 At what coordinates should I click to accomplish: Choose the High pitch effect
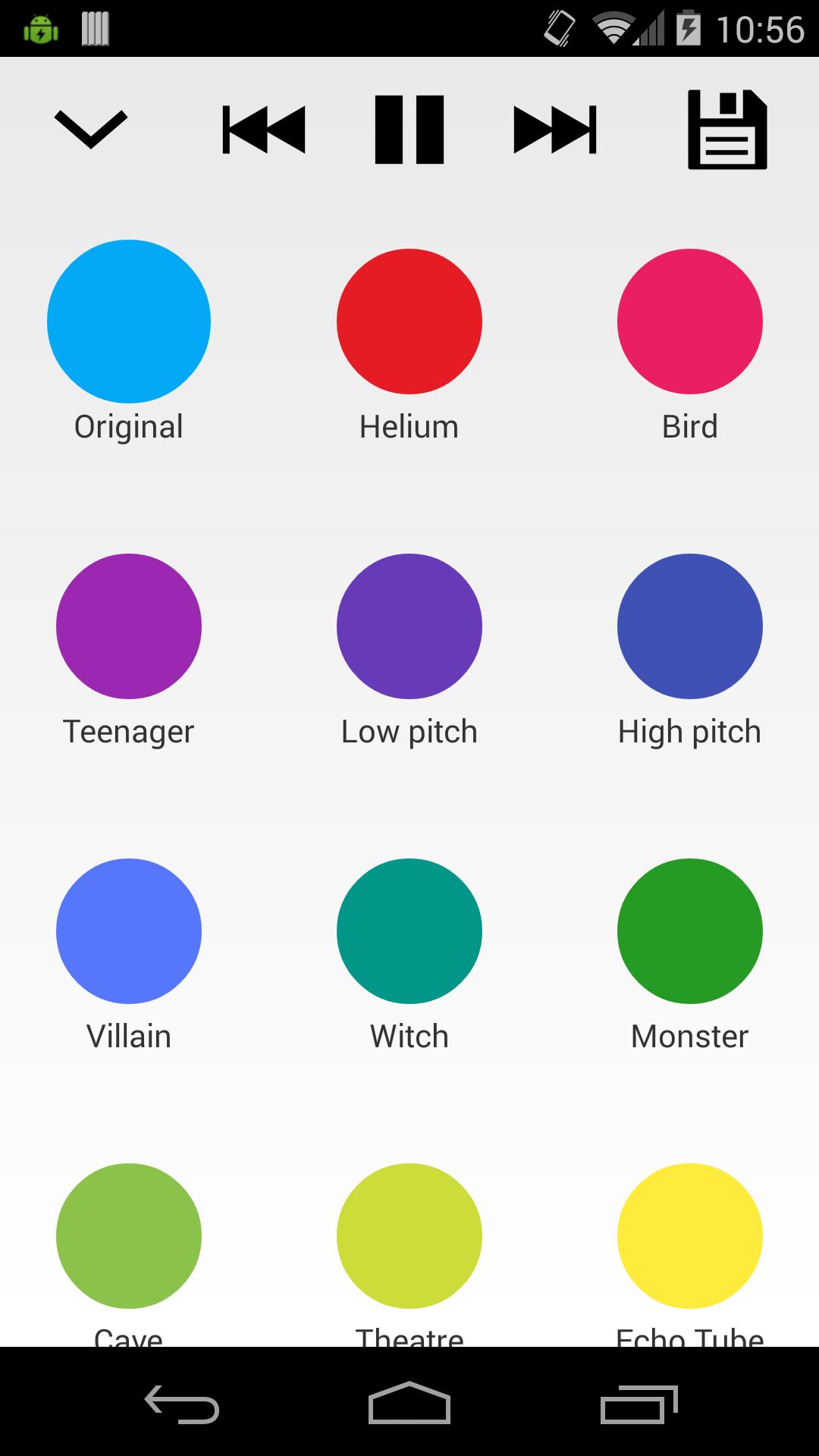690,626
